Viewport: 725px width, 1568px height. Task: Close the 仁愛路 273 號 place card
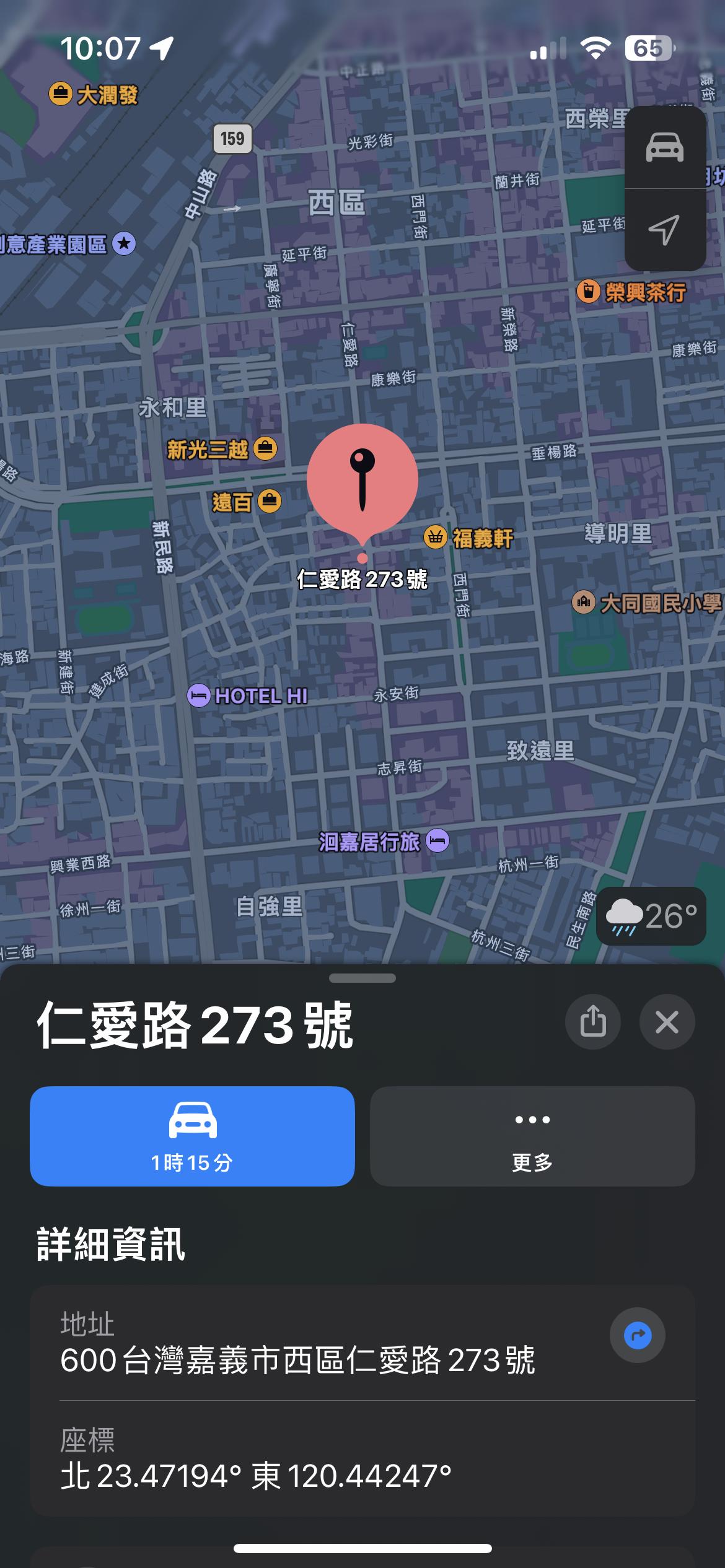[667, 1022]
